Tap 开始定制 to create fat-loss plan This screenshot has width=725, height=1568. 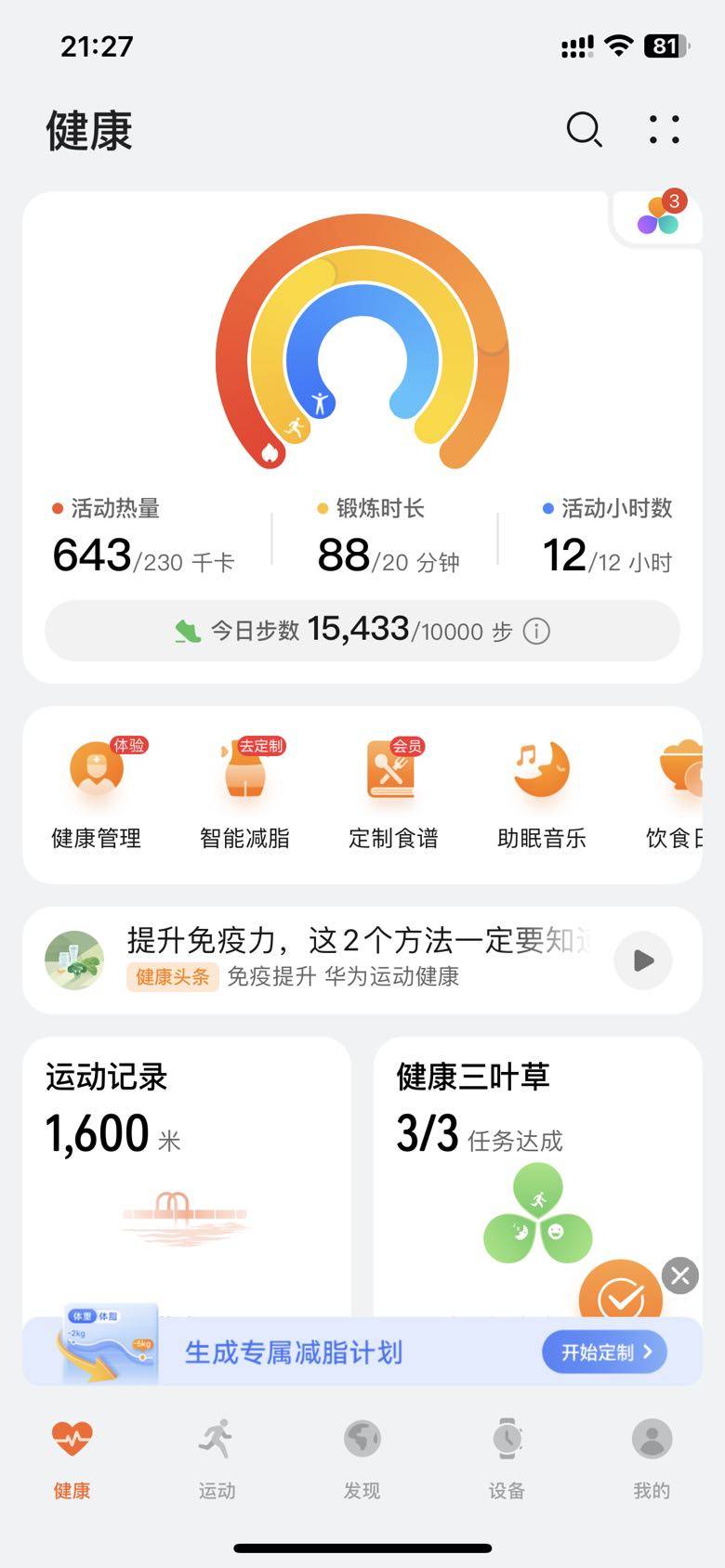(606, 1352)
